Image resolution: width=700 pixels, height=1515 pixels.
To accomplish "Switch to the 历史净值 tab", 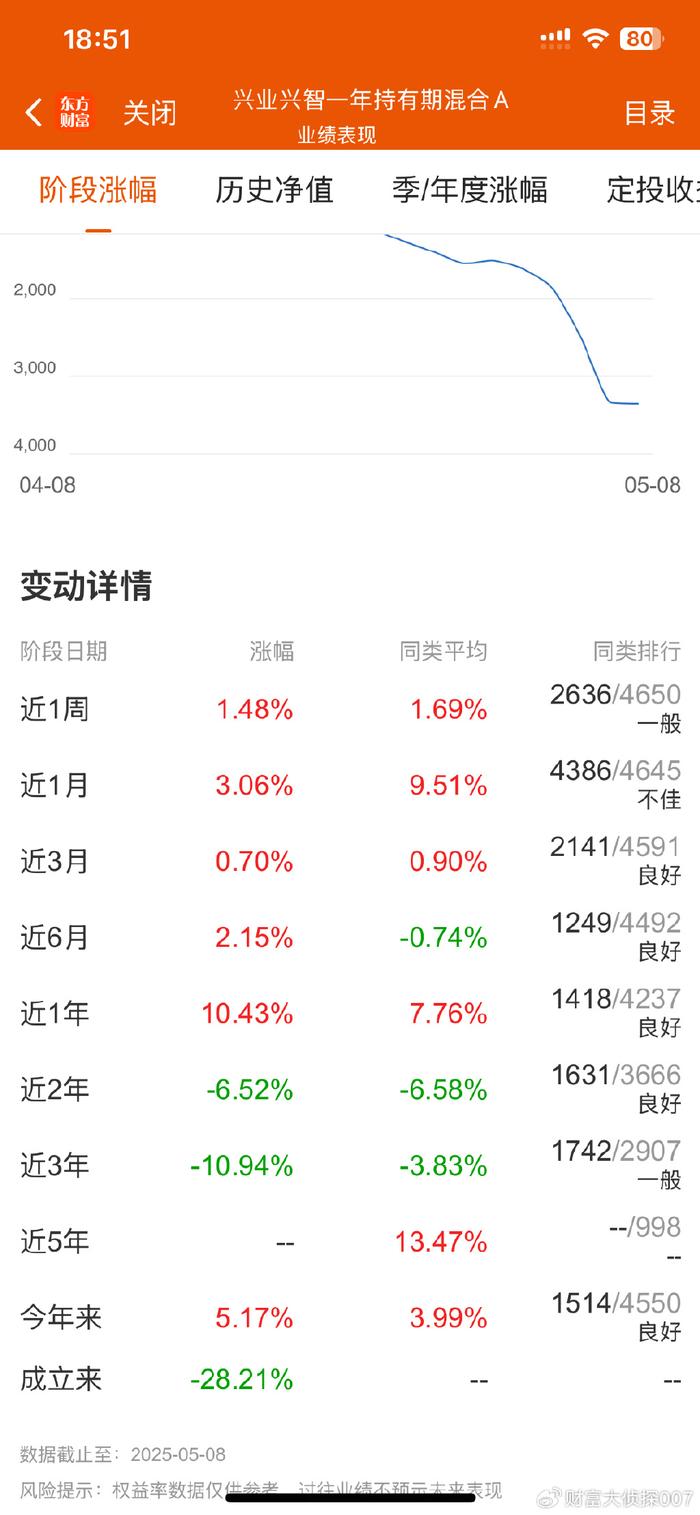I will pyautogui.click(x=274, y=189).
